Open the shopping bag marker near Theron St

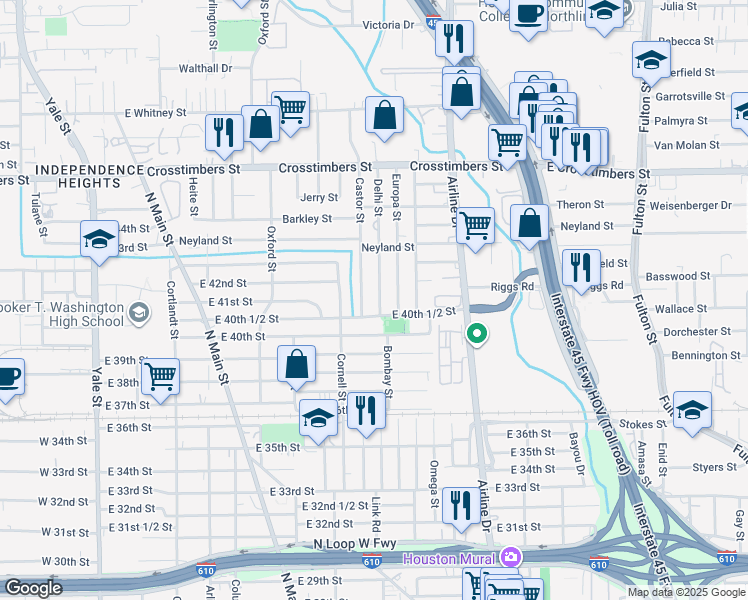[x=529, y=226]
